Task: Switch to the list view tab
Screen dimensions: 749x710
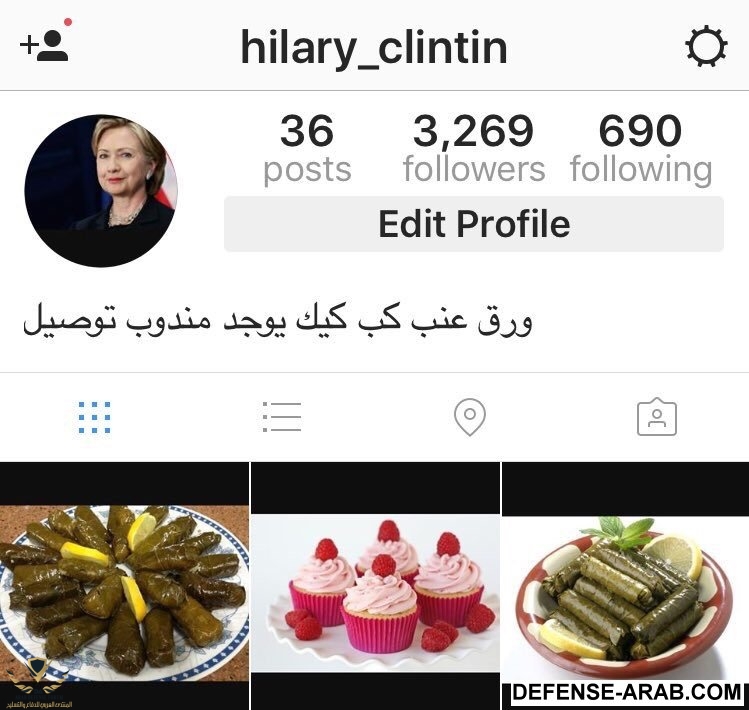Action: pos(282,417)
